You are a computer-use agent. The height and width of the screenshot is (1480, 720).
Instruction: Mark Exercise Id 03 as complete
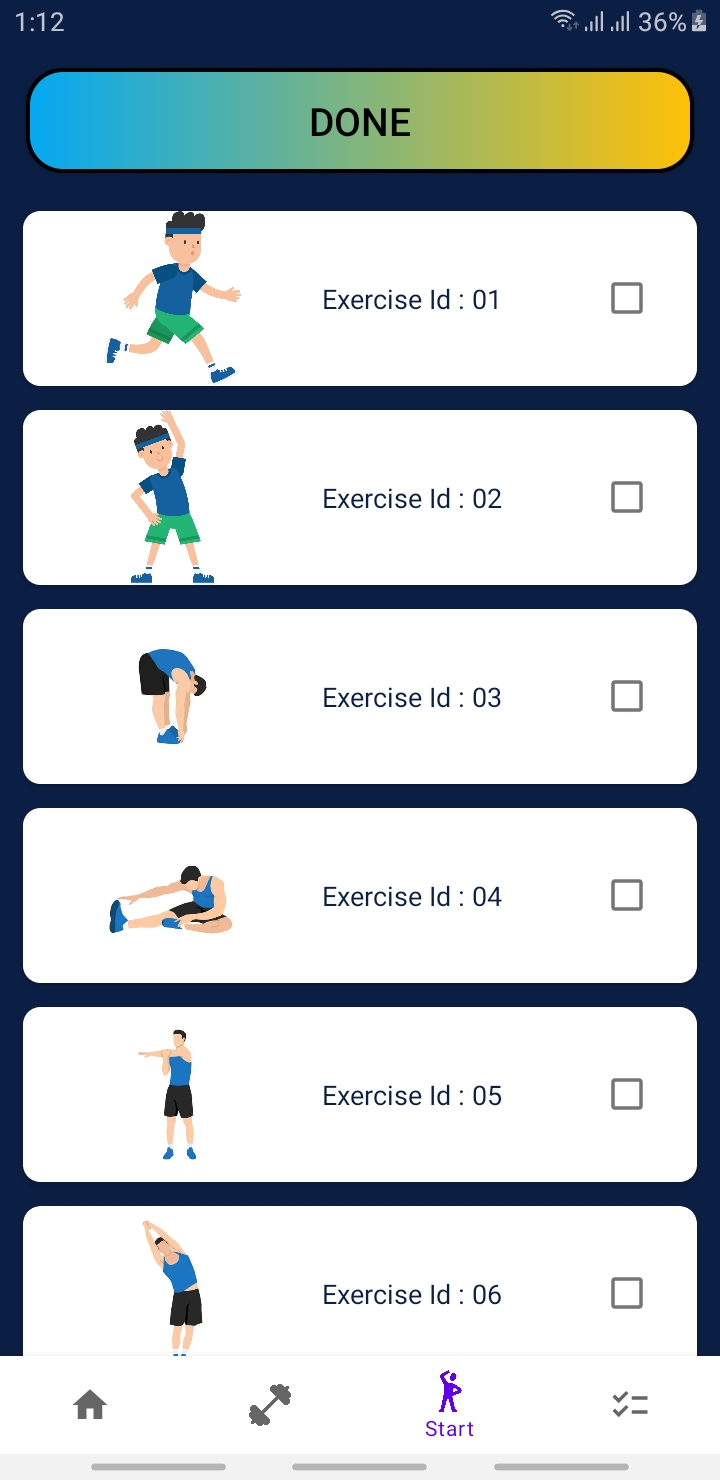coord(627,696)
